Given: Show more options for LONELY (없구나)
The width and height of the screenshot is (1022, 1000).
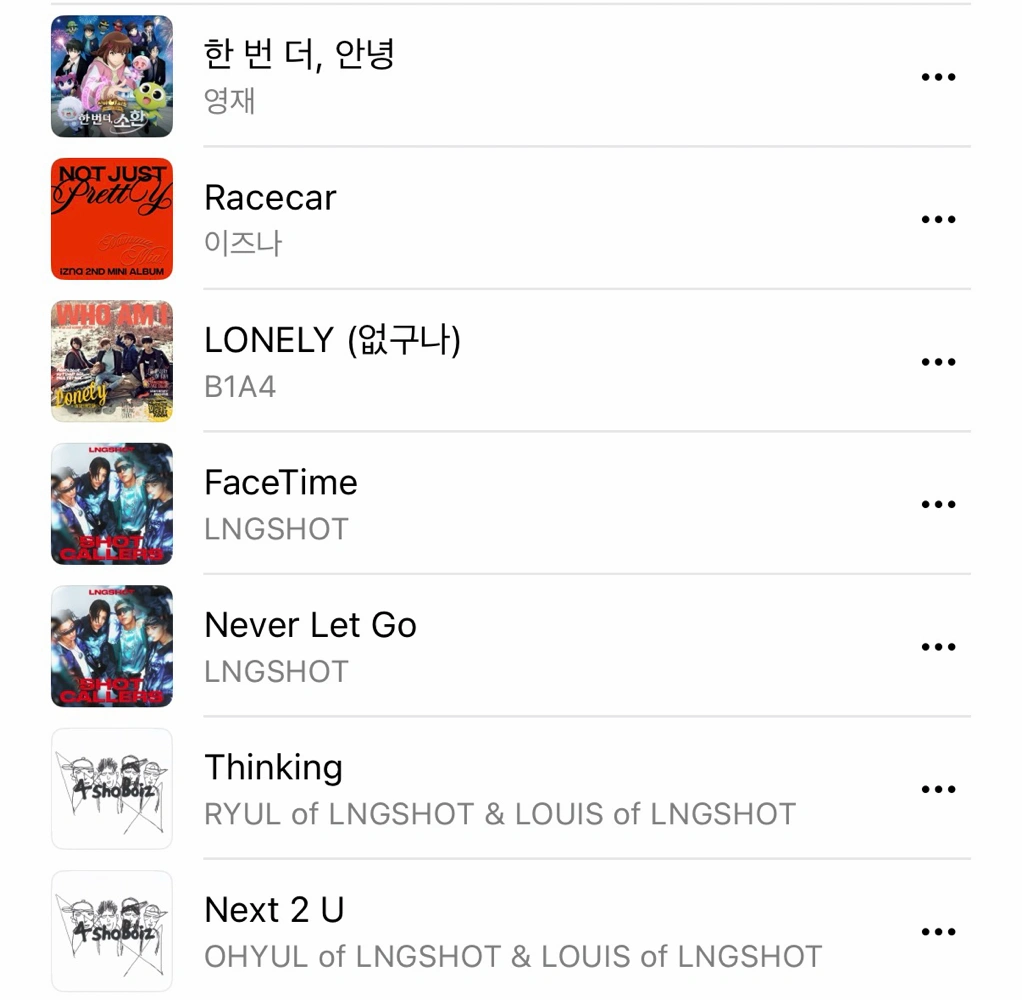Looking at the screenshot, I should point(937,362).
